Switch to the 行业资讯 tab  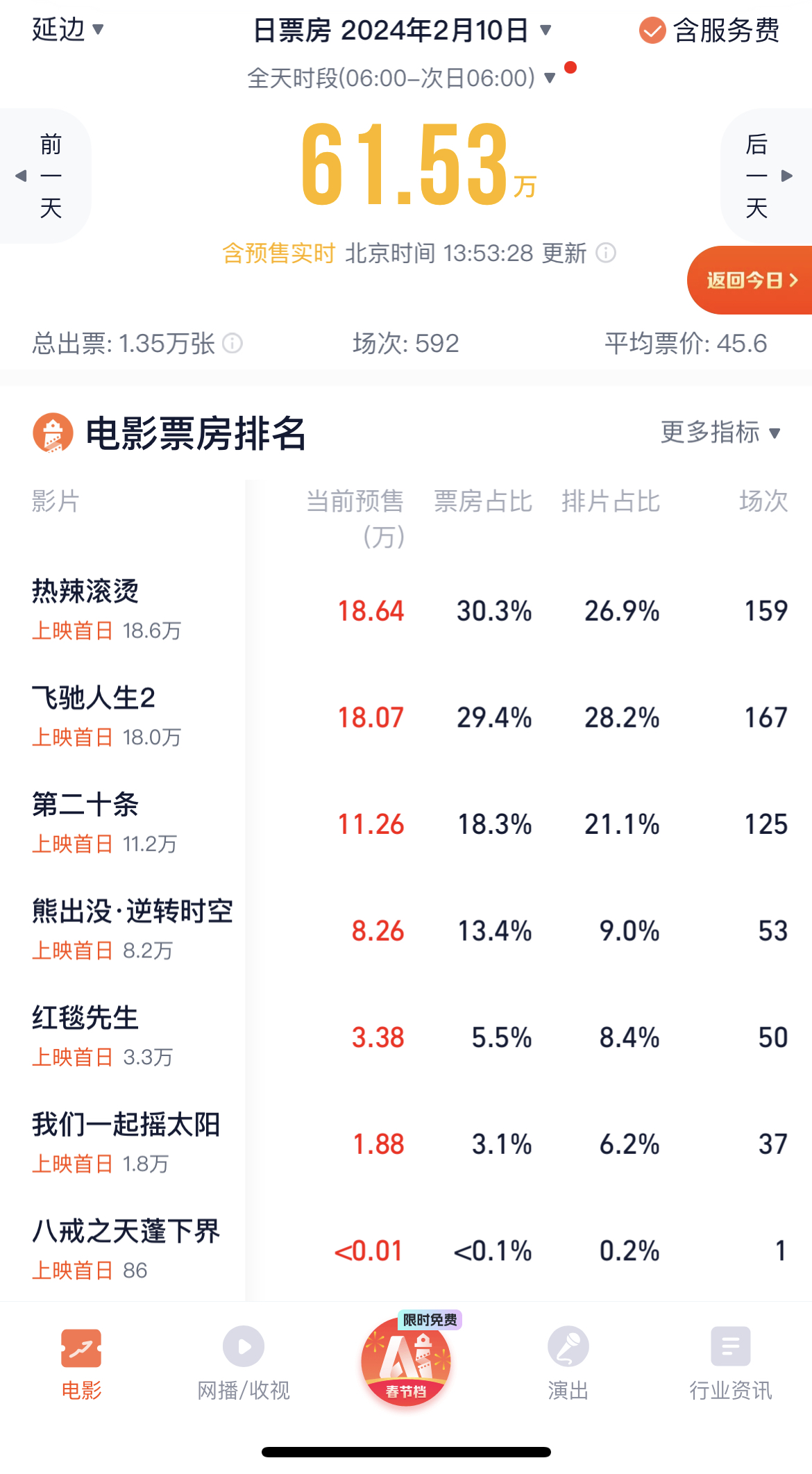[730, 1361]
